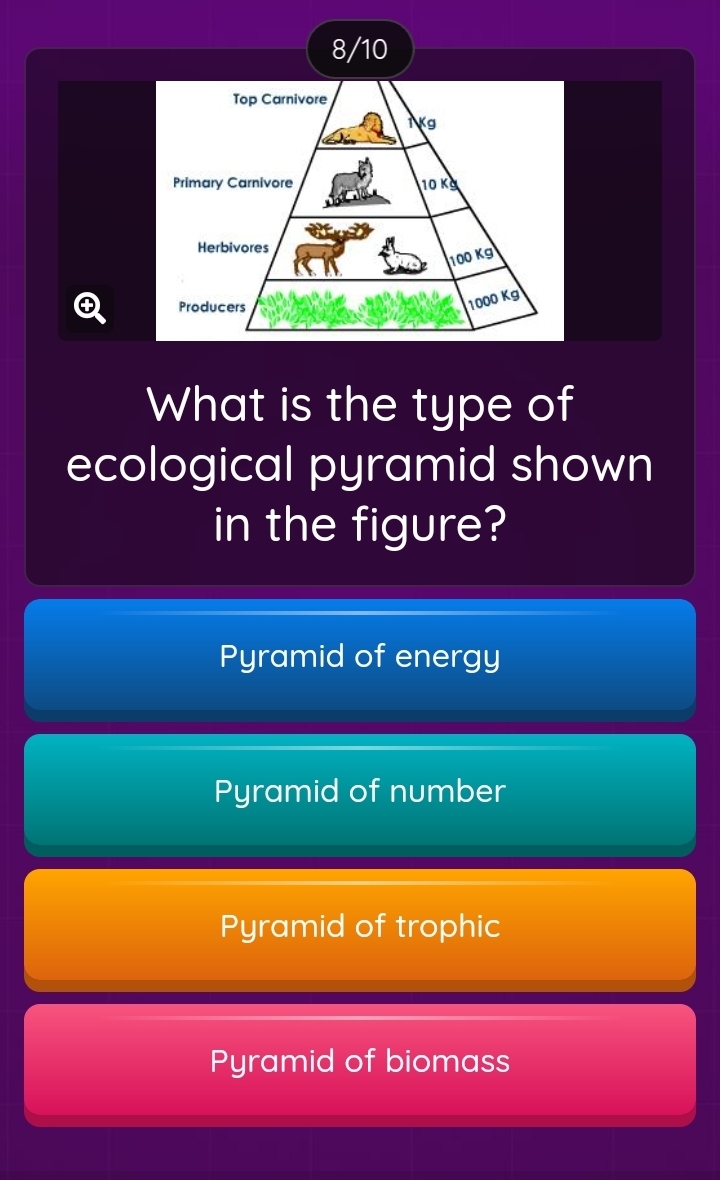Choose Pyramid of biomass option

point(360,1062)
